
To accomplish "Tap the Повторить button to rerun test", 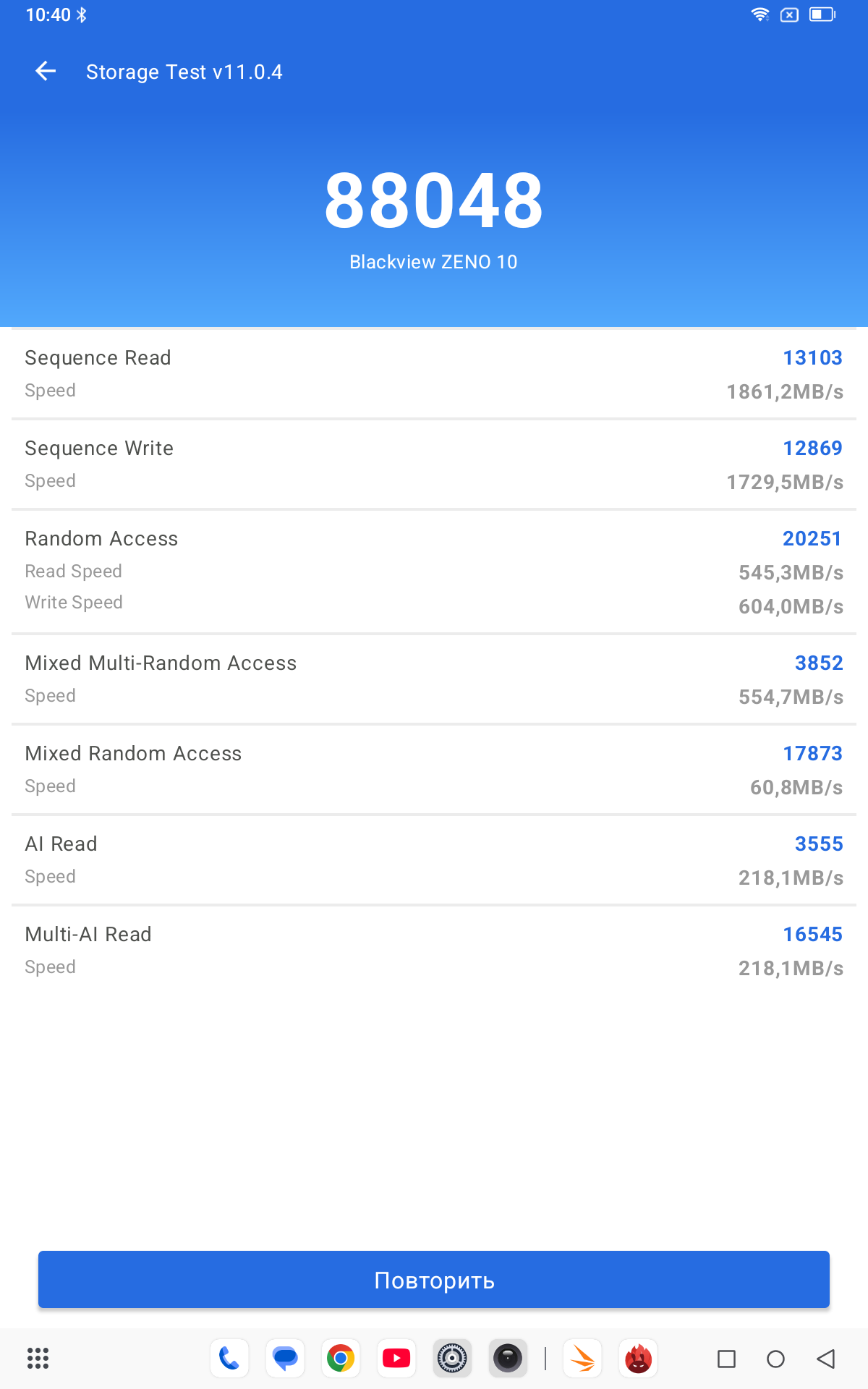I will point(434,1280).
